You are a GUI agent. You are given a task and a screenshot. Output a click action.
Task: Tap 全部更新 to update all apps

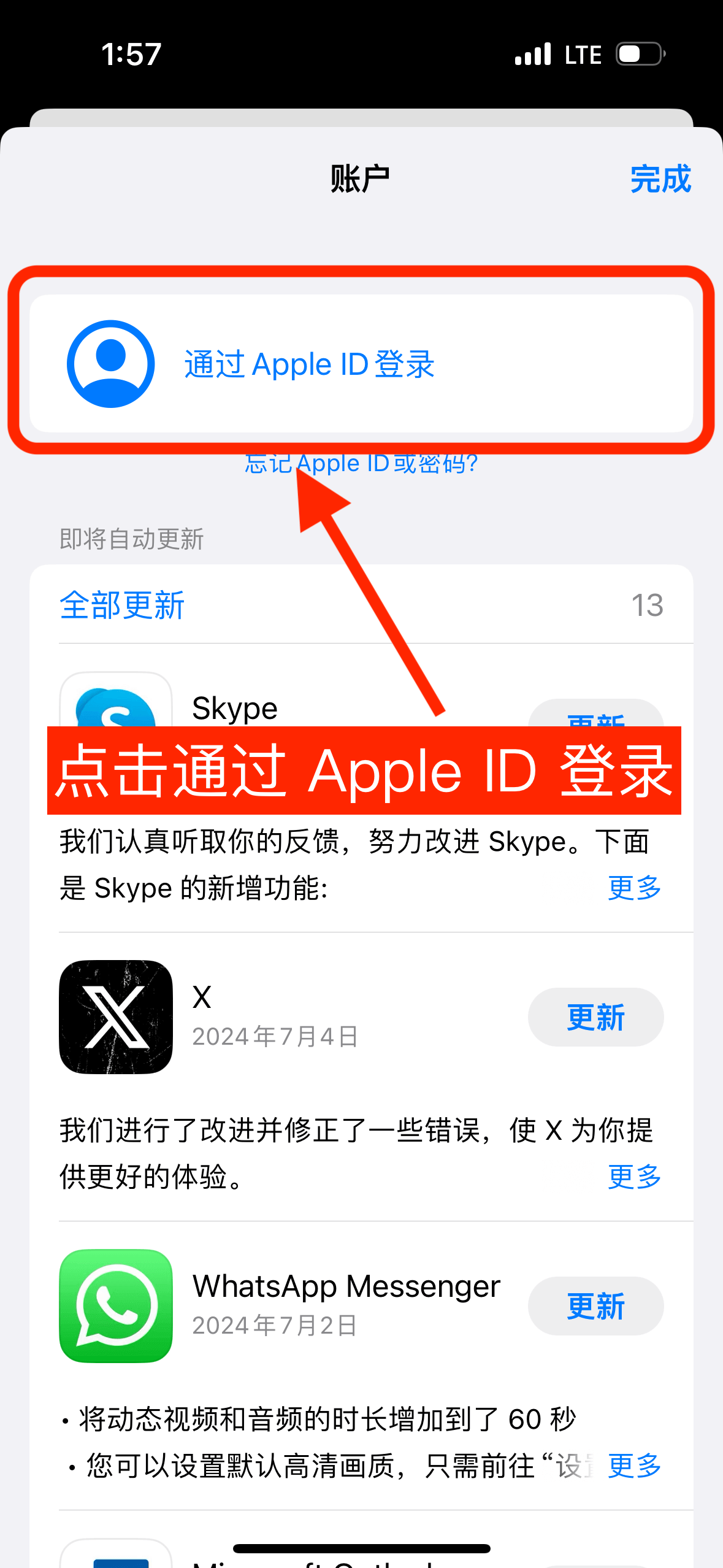(x=122, y=605)
